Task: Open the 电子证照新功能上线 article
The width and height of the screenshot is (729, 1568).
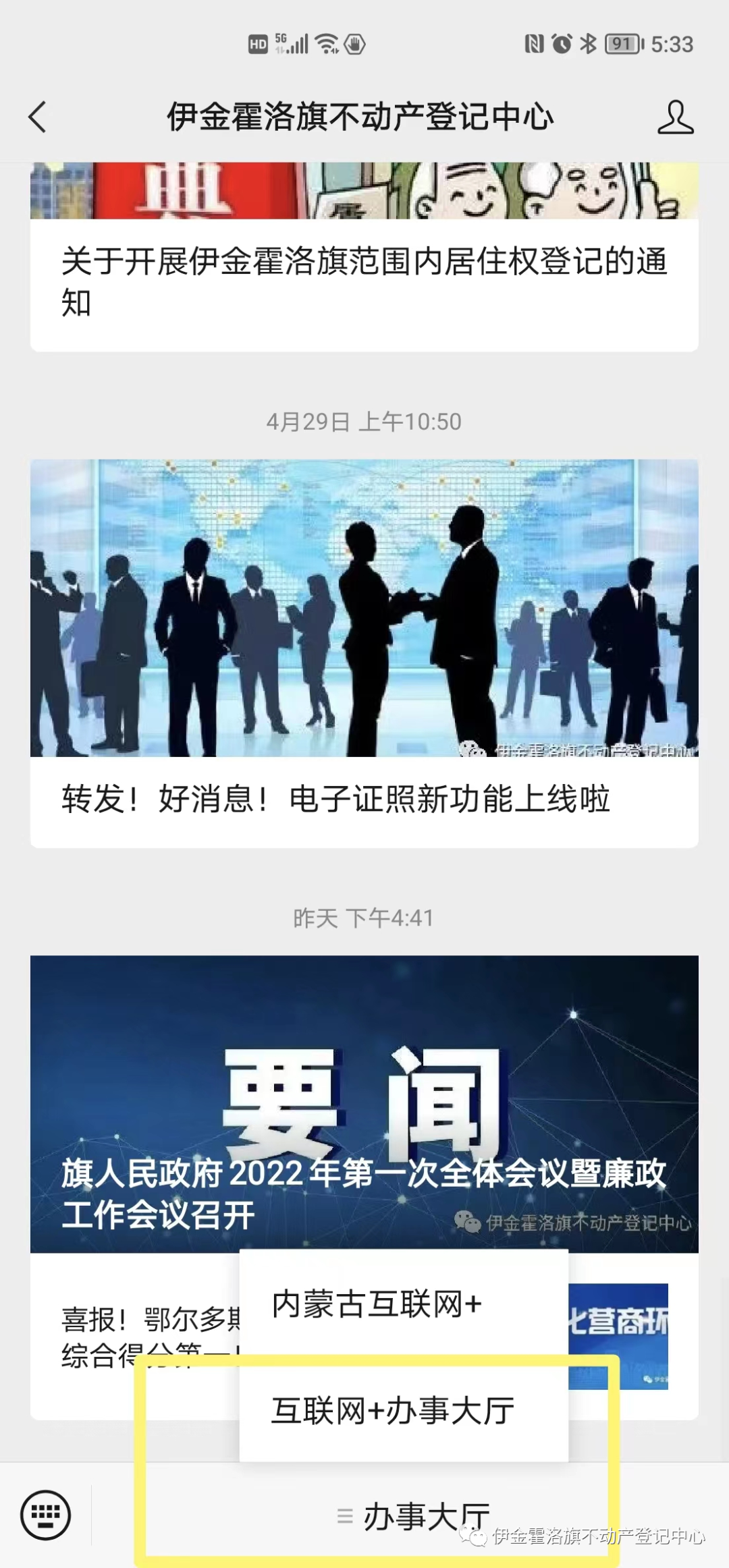Action: [x=364, y=800]
